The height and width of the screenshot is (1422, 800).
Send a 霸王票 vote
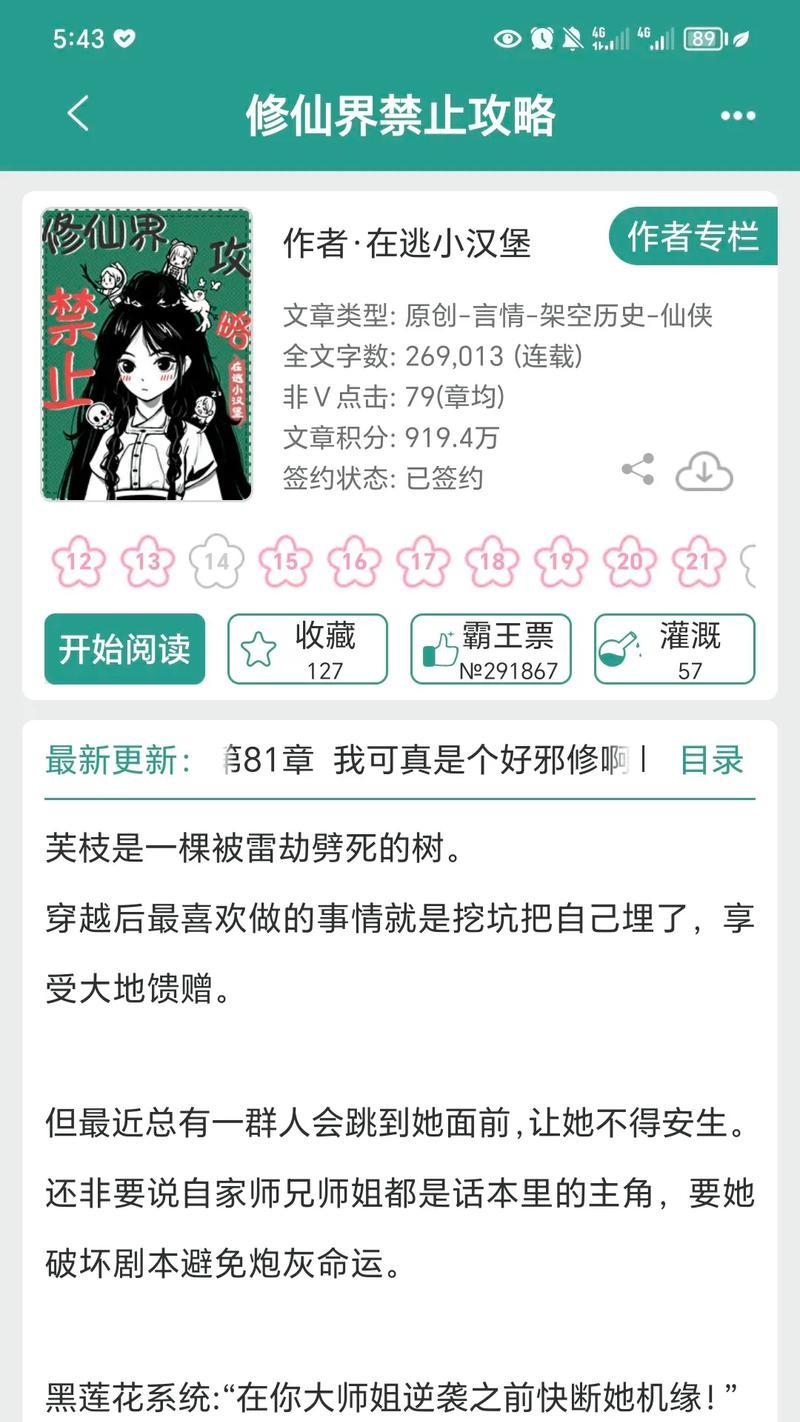point(491,649)
